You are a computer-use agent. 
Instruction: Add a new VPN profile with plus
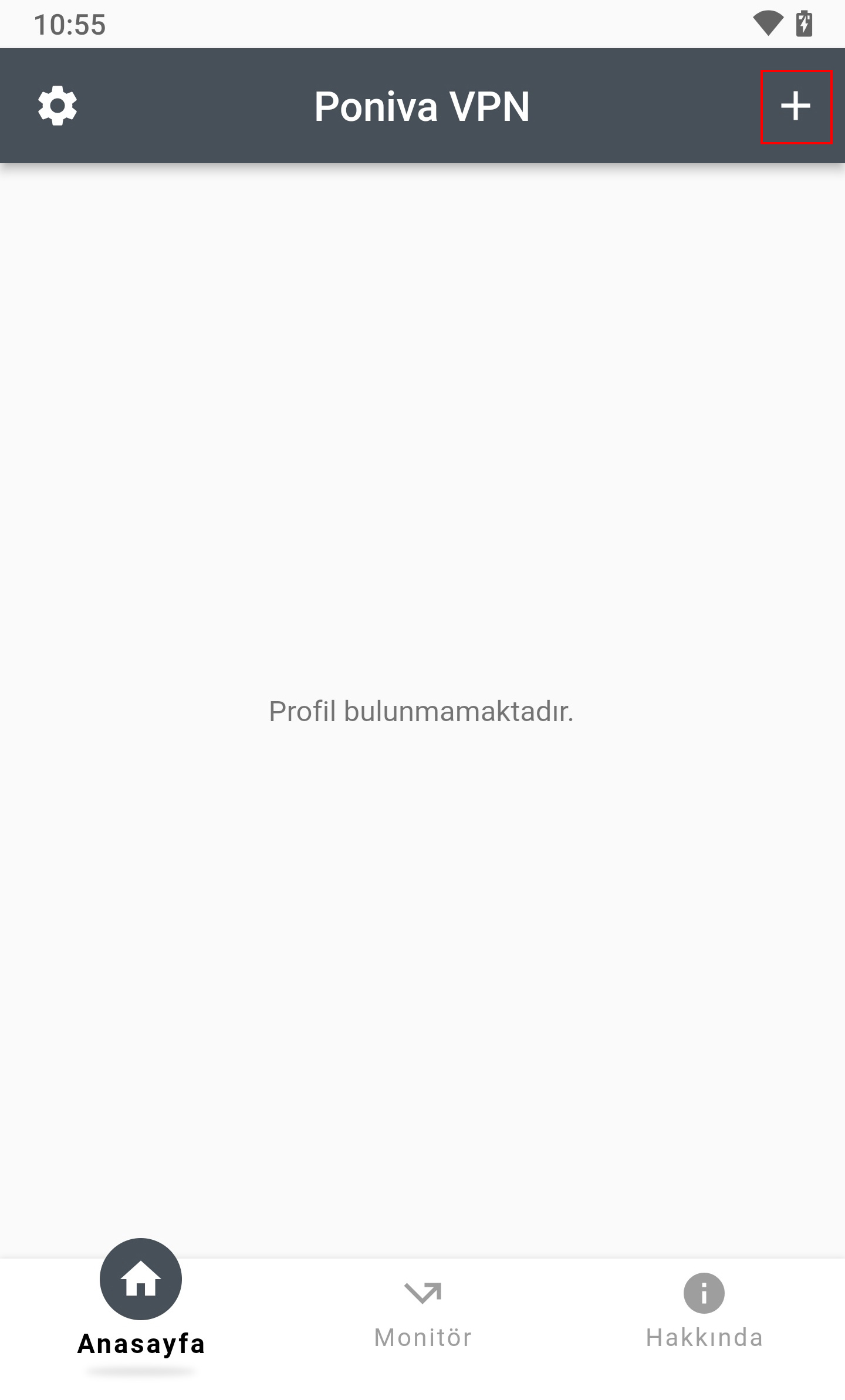point(796,107)
